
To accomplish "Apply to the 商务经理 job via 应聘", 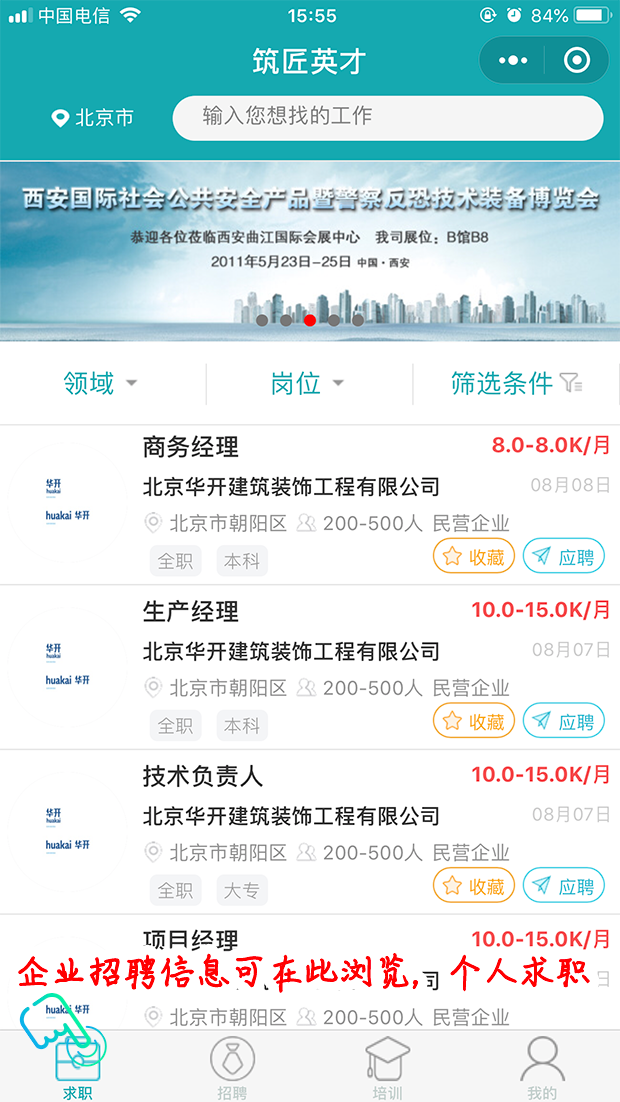I will pos(563,556).
